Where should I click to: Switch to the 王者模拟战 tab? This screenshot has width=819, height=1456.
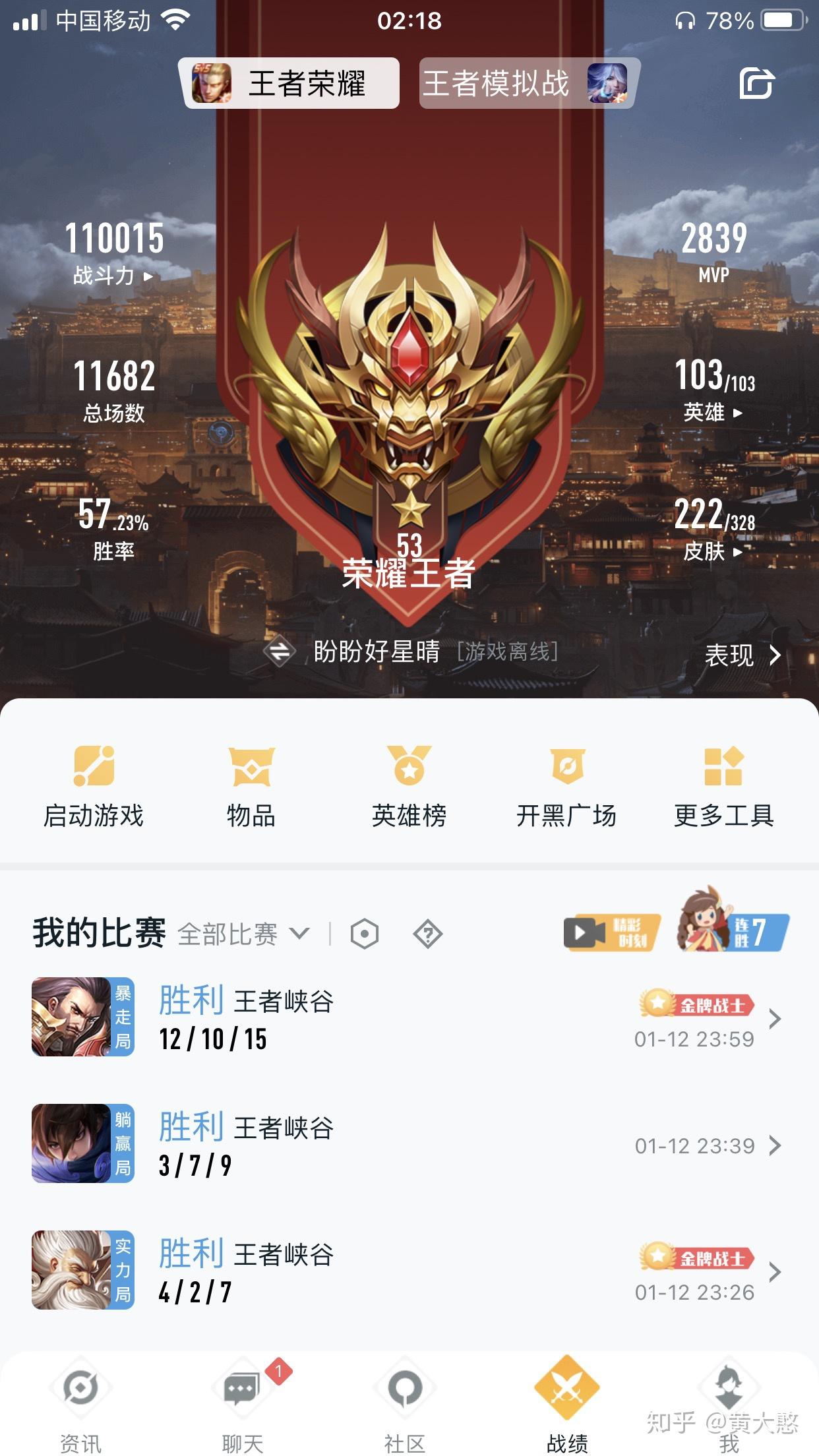pos(526,84)
